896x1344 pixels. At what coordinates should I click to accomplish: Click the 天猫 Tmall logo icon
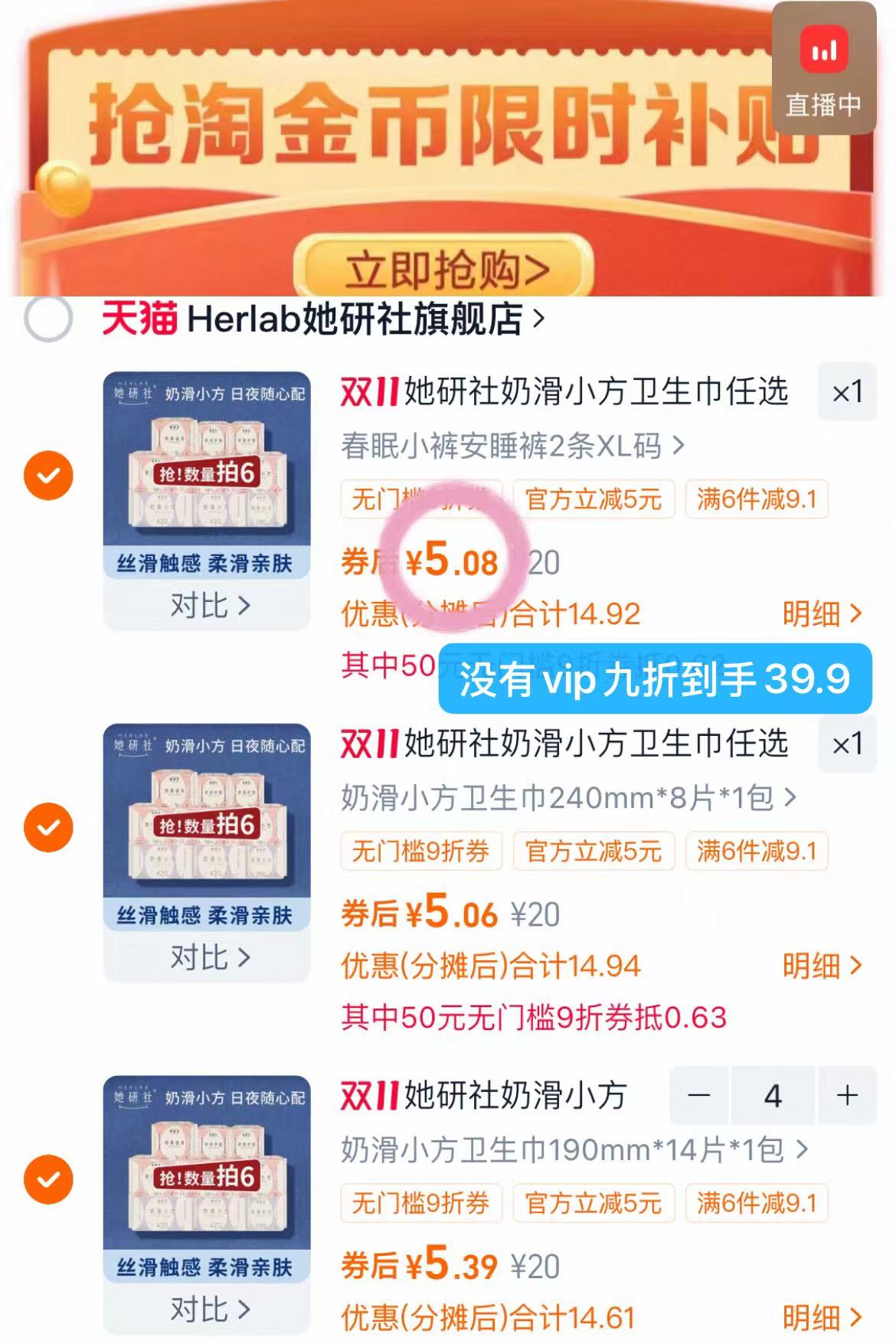(x=140, y=320)
